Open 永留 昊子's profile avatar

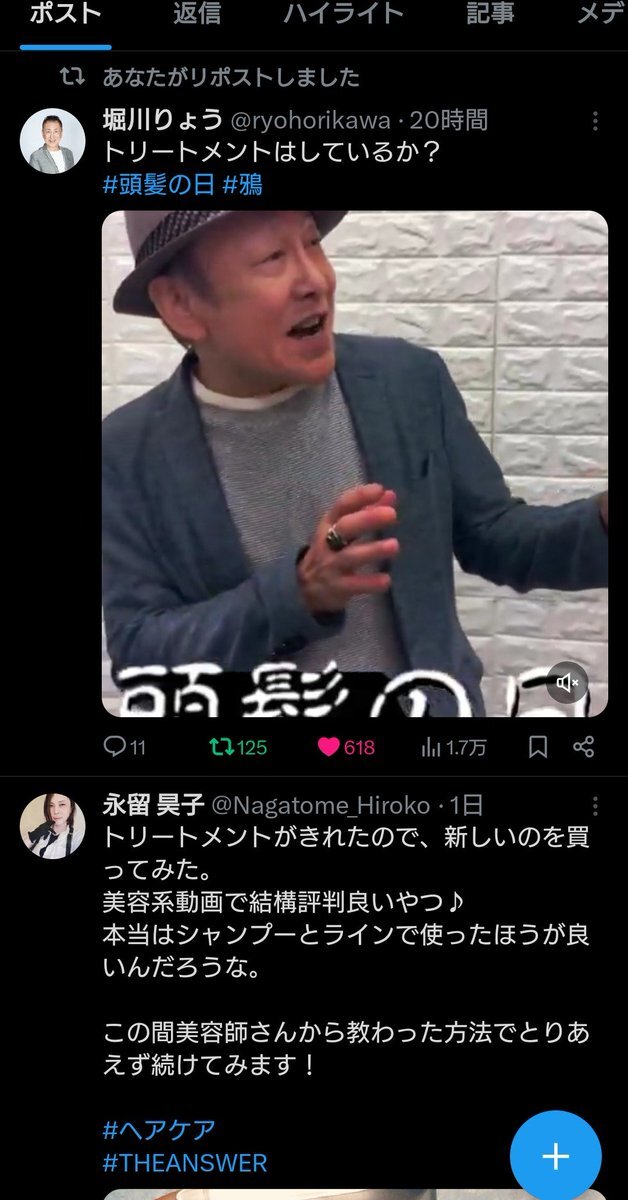pos(52,826)
